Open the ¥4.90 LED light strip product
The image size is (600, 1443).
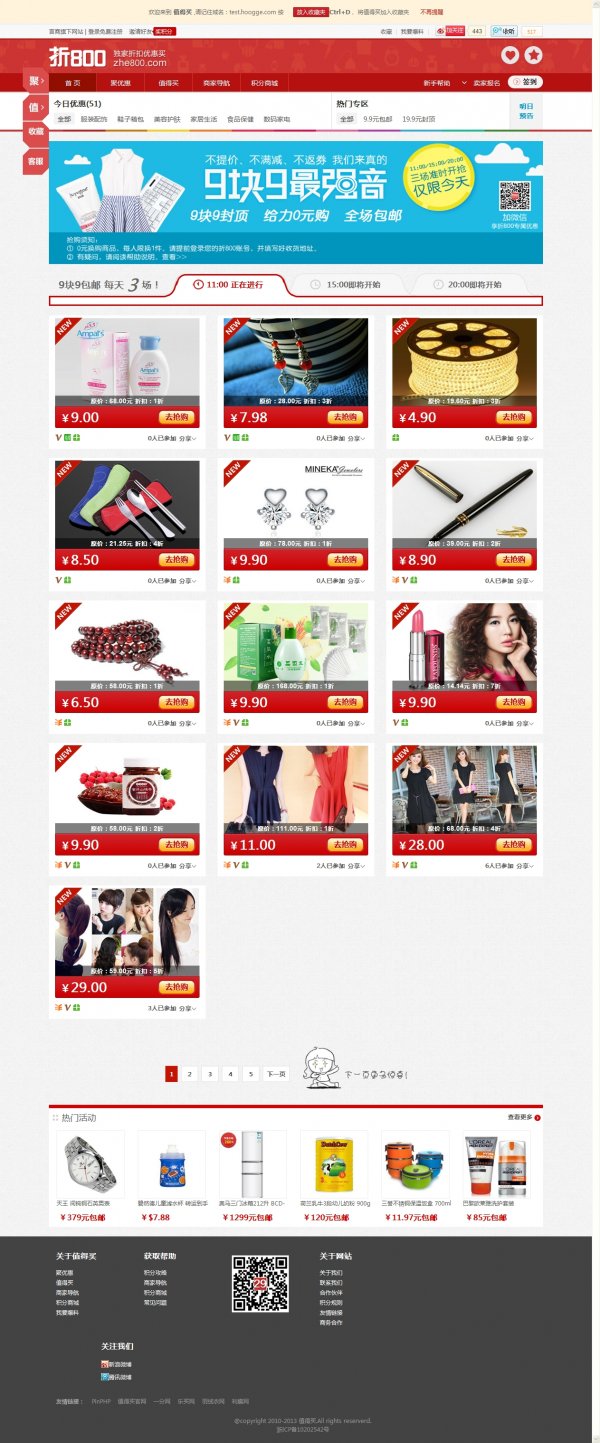464,358
